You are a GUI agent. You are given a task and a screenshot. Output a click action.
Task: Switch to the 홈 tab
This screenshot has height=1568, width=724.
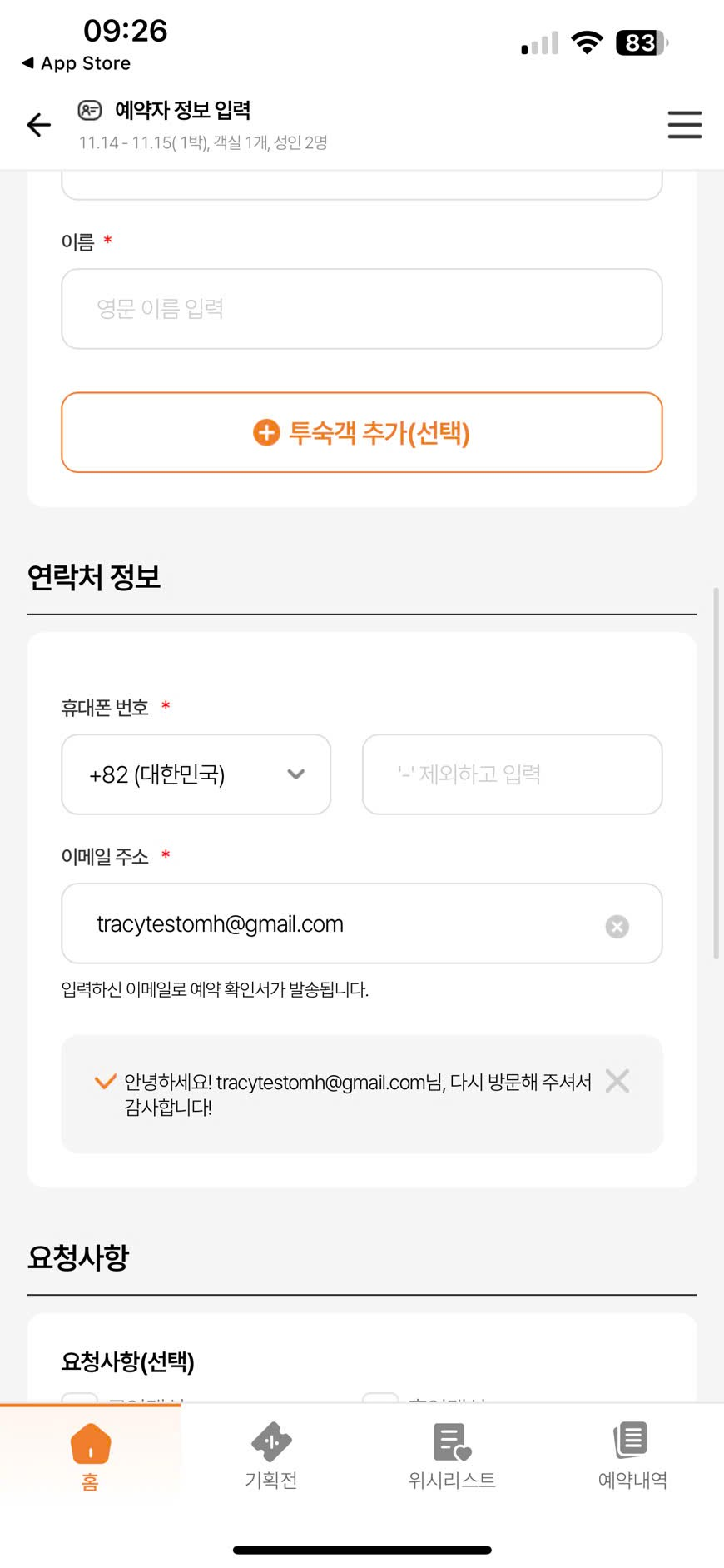click(91, 1455)
